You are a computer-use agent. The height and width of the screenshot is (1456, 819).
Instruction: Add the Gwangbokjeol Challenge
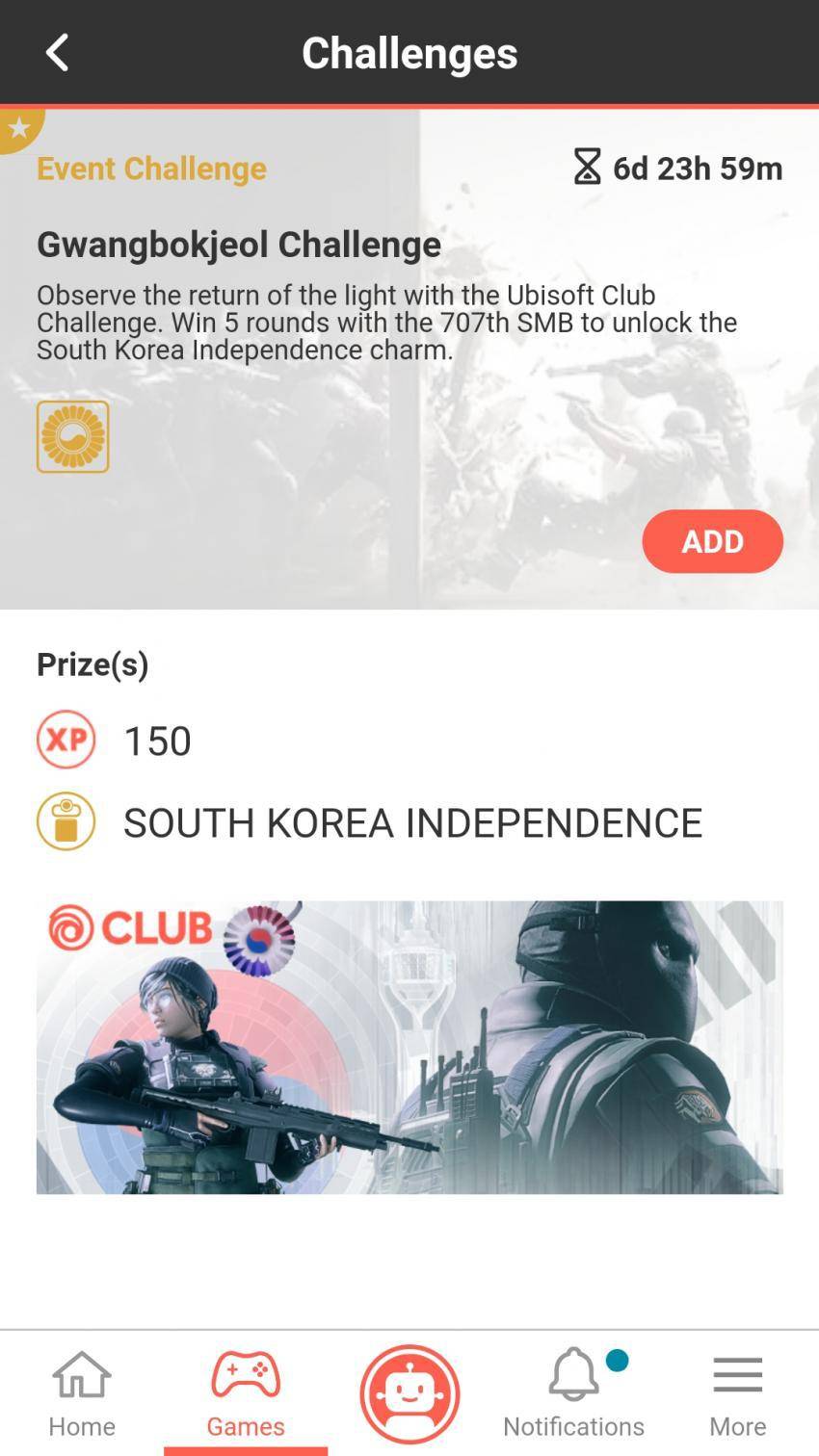click(712, 541)
